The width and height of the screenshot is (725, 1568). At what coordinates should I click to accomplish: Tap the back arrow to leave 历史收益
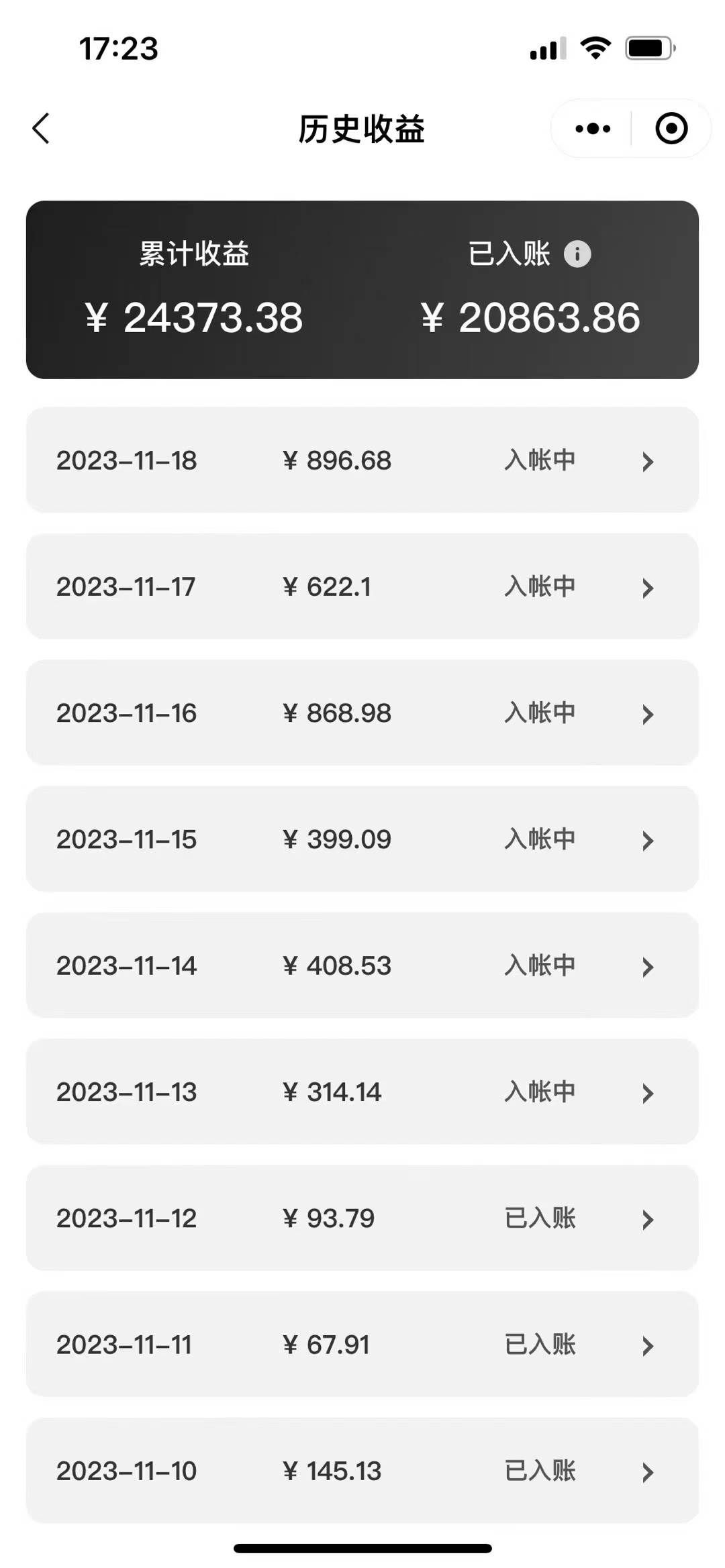coord(42,129)
